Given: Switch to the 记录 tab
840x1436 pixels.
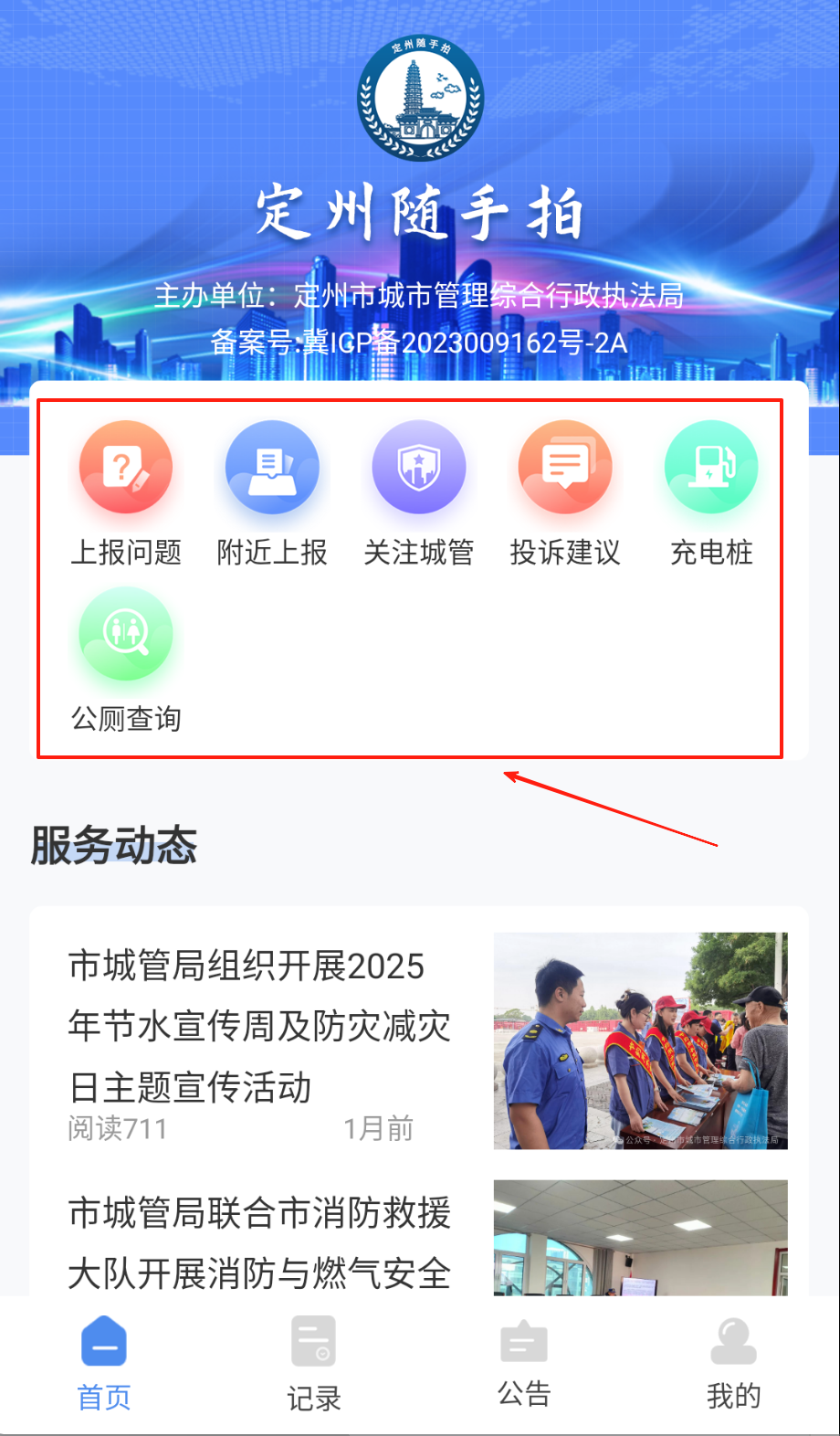Looking at the screenshot, I should point(313,1363).
